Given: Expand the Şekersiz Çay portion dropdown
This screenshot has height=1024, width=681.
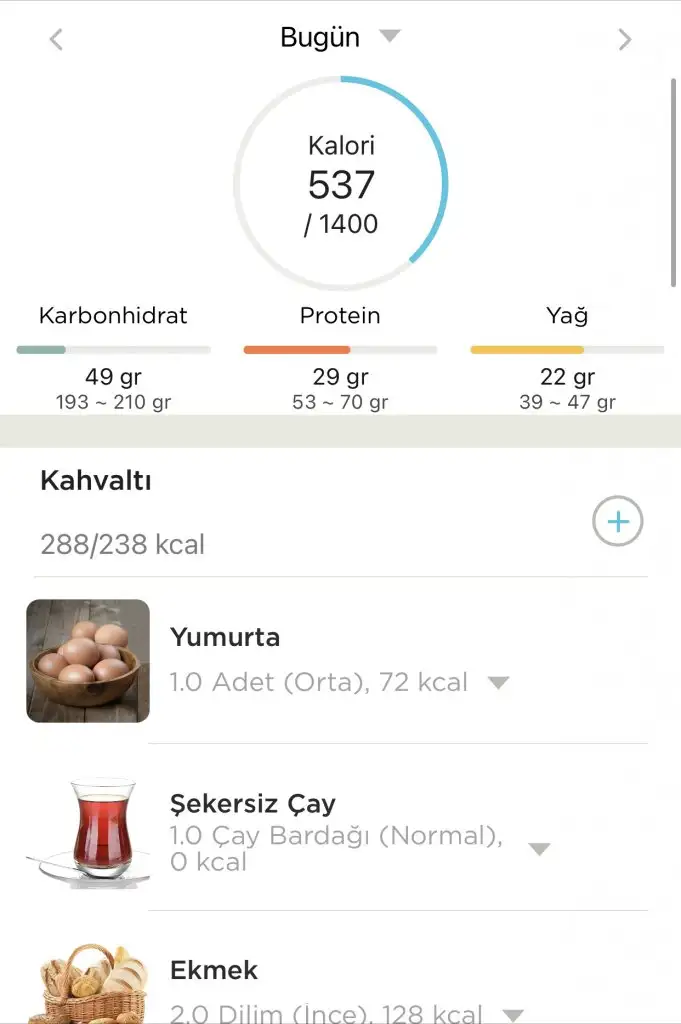Looking at the screenshot, I should (x=539, y=849).
